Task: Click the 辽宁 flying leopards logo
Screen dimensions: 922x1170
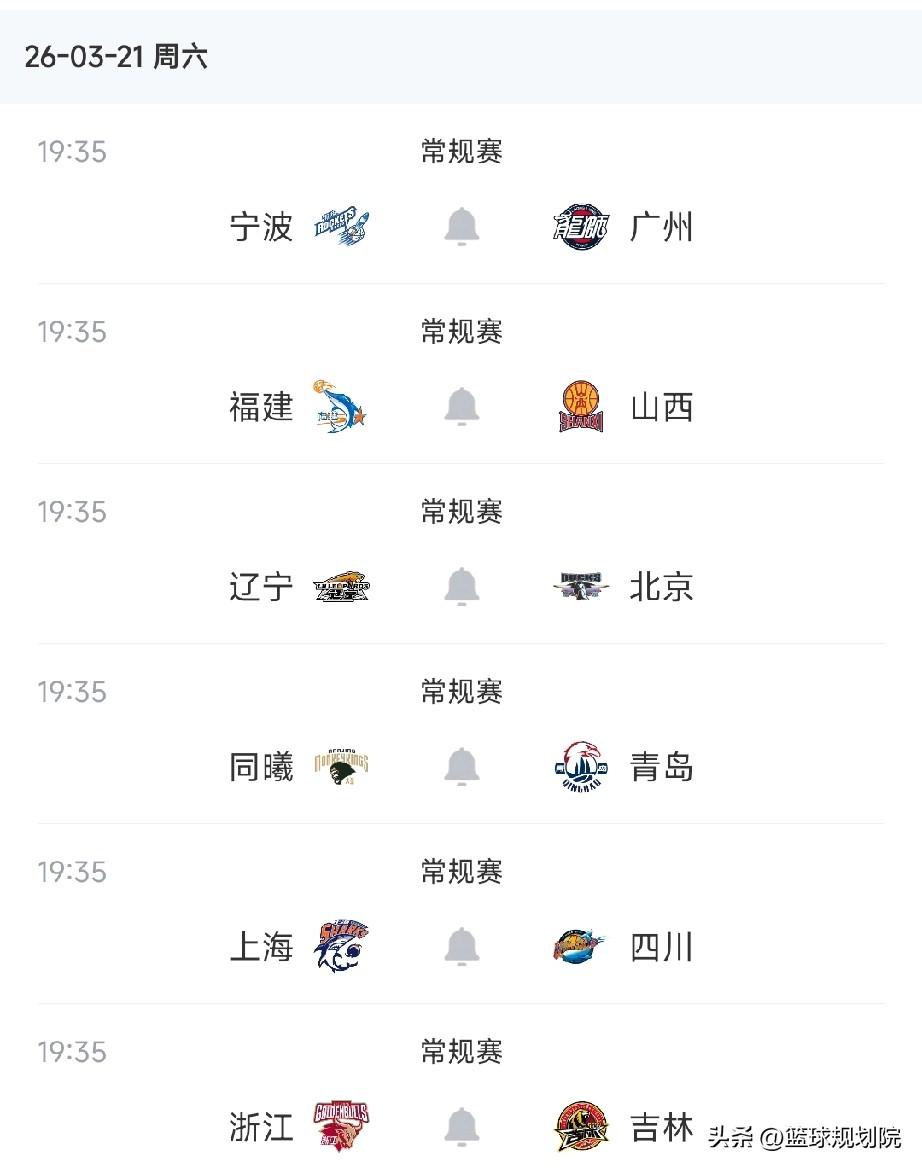Action: click(x=342, y=587)
